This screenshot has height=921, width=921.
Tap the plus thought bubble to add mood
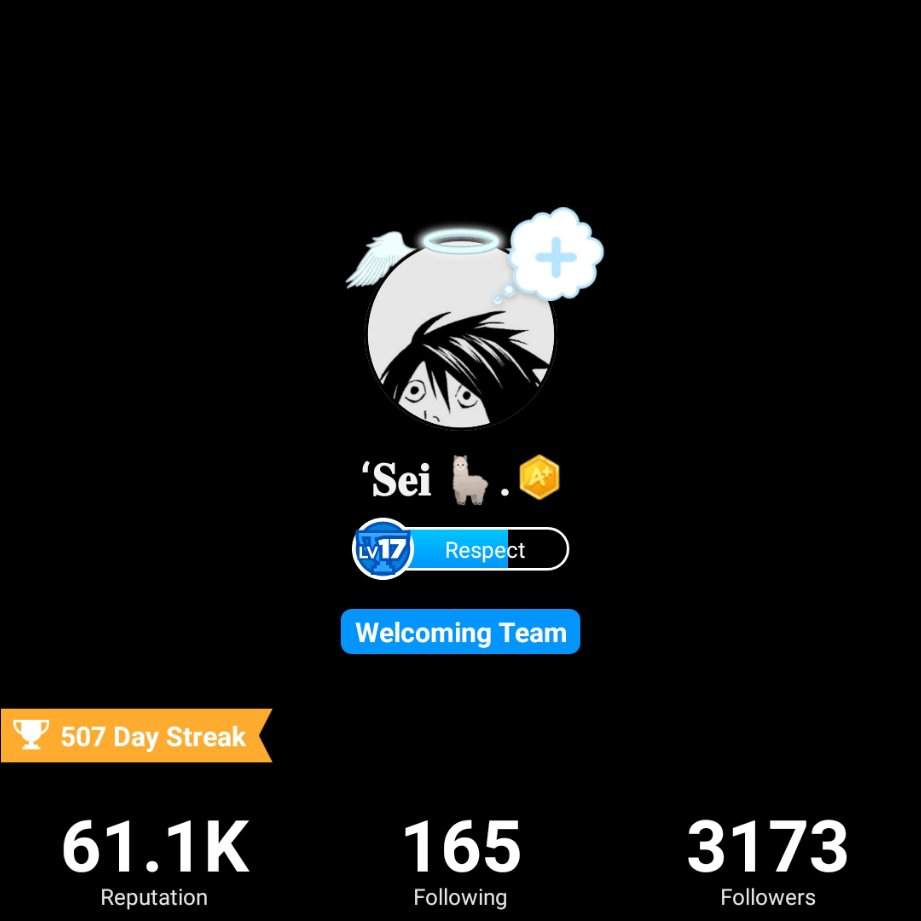556,256
